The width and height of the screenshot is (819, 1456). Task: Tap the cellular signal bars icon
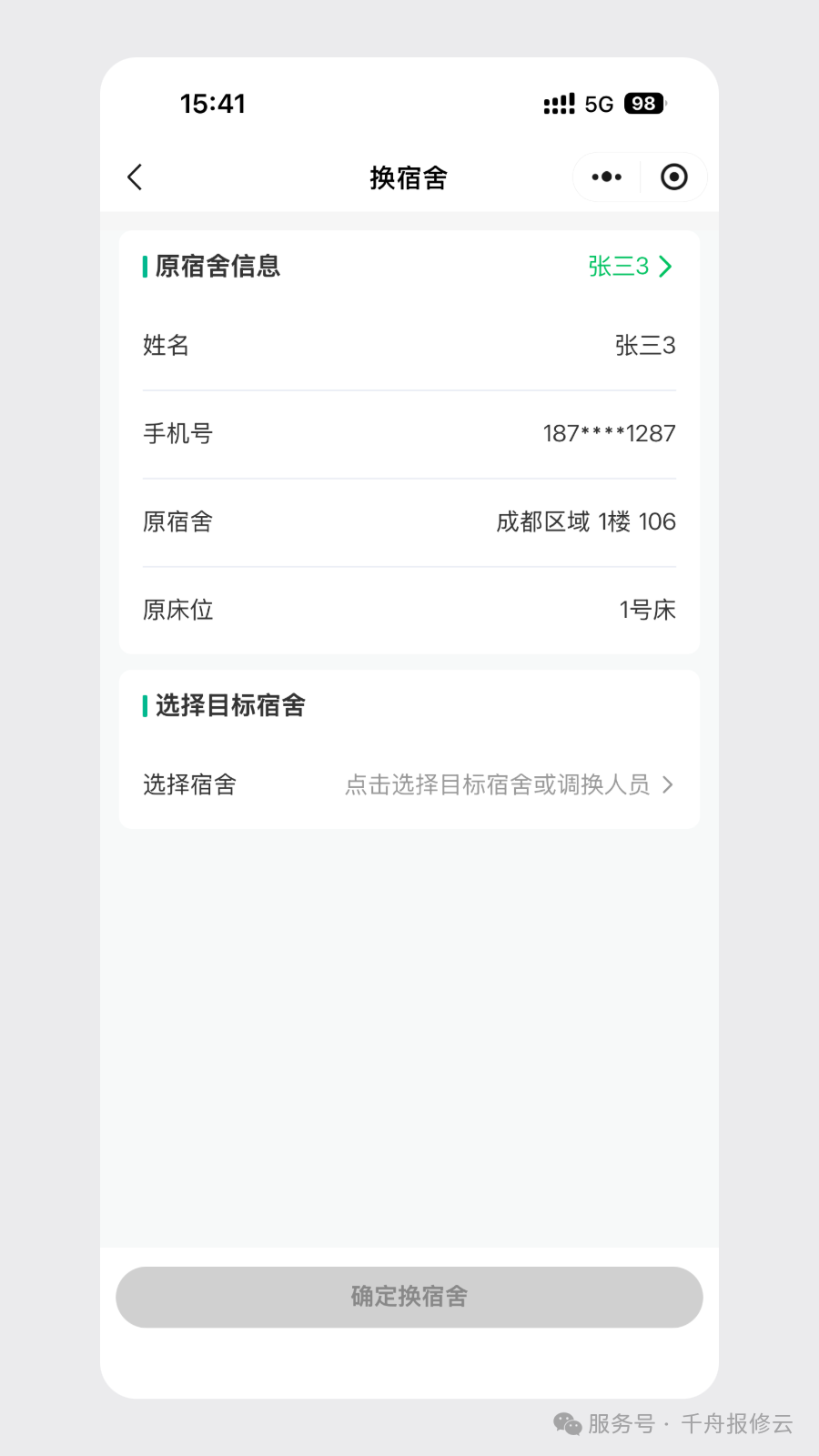558,103
